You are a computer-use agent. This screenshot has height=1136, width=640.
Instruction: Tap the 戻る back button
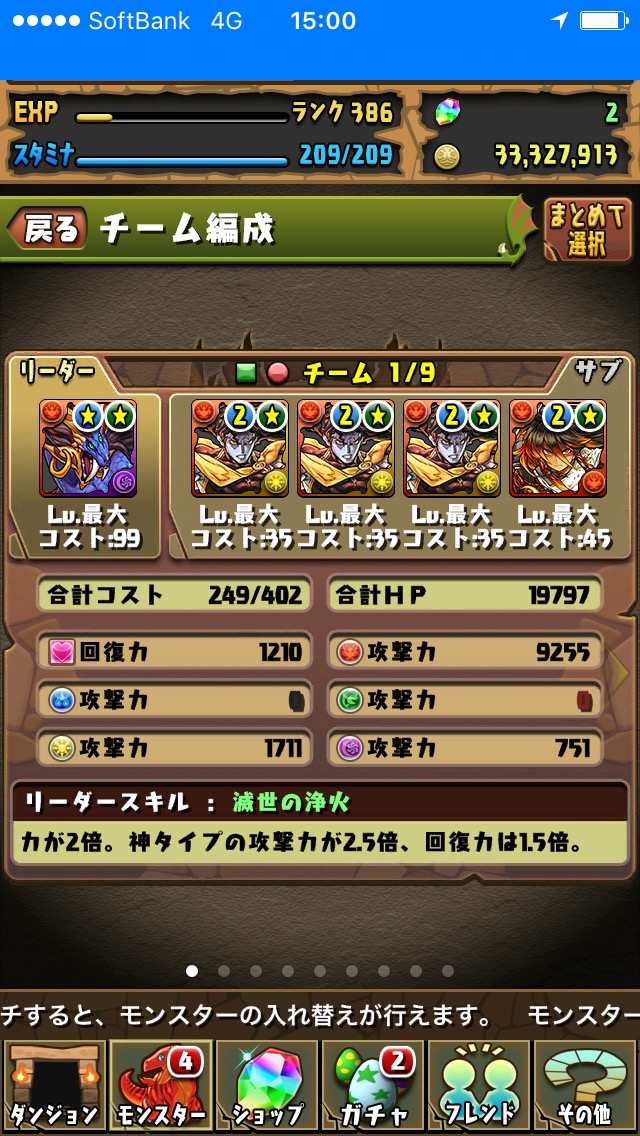click(x=48, y=228)
